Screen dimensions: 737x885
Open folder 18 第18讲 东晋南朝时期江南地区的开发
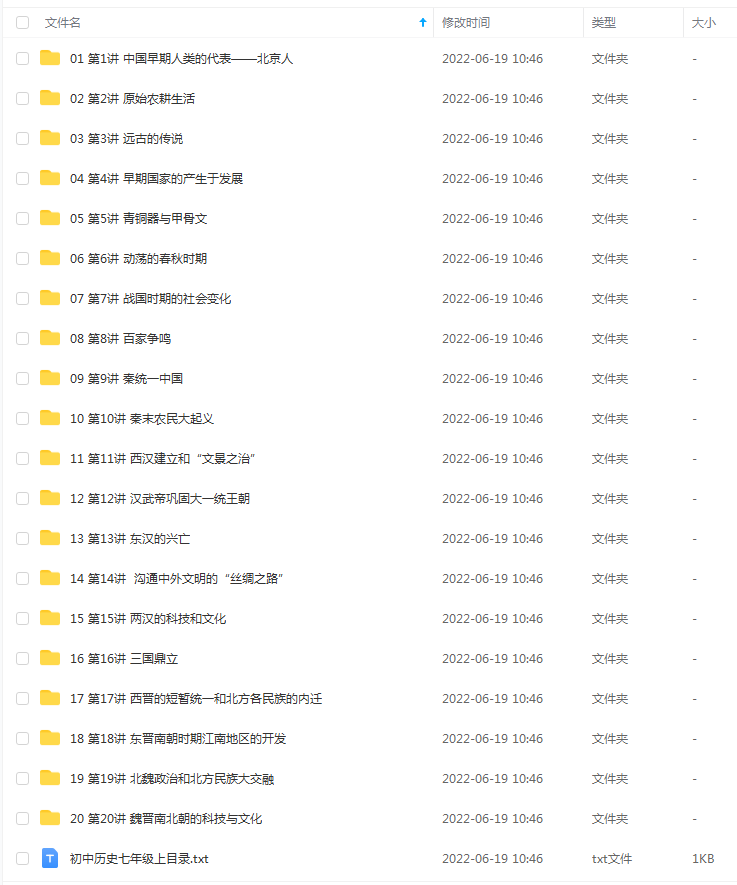[178, 739]
